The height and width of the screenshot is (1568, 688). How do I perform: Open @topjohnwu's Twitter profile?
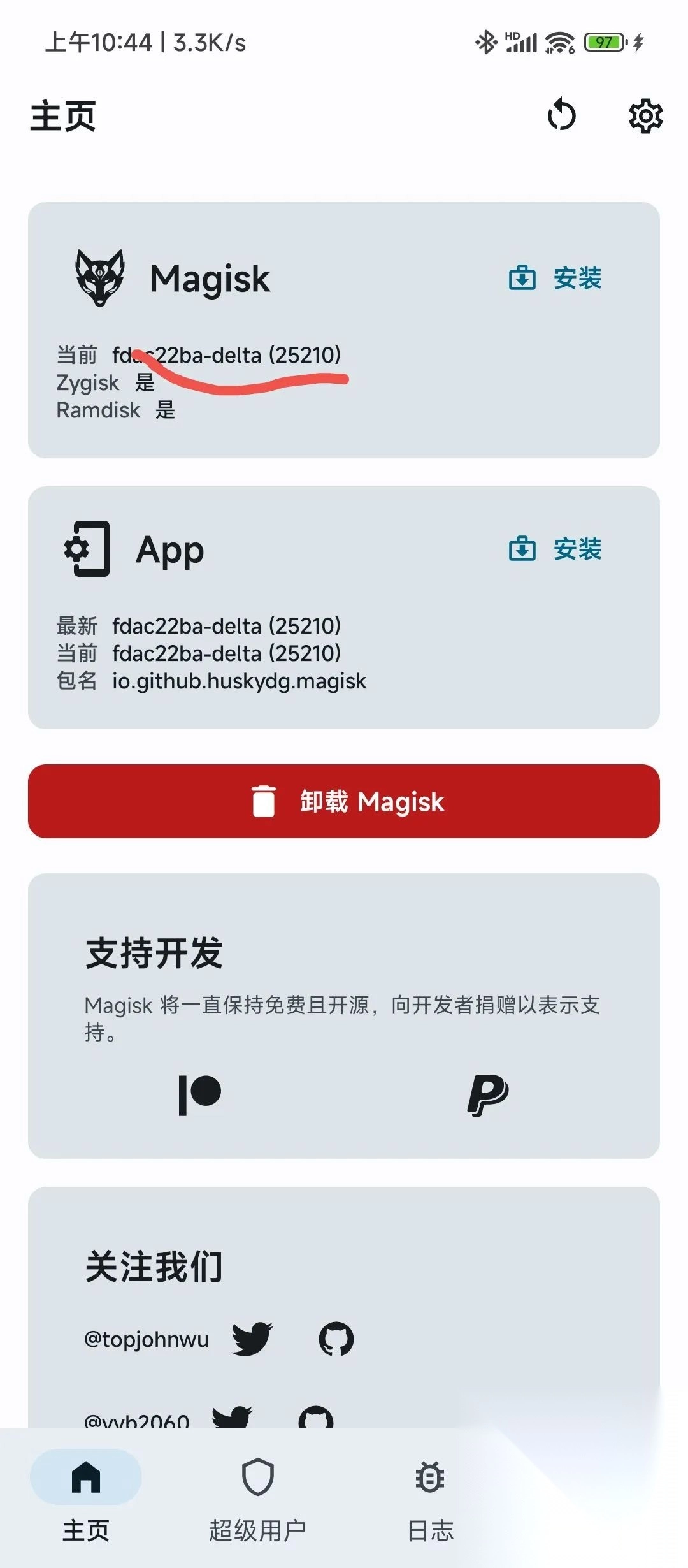(252, 1338)
